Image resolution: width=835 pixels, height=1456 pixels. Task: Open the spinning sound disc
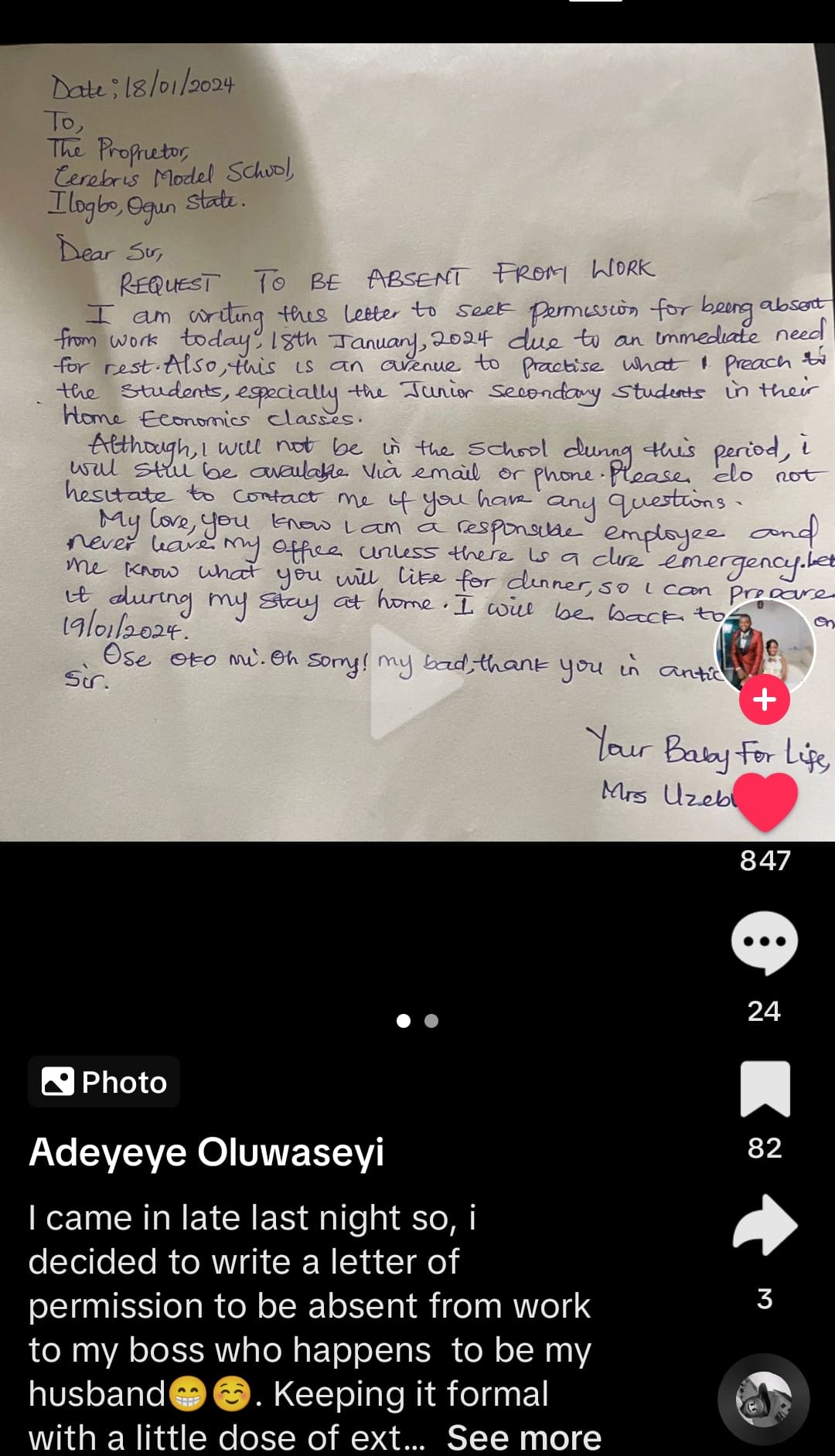763,1399
